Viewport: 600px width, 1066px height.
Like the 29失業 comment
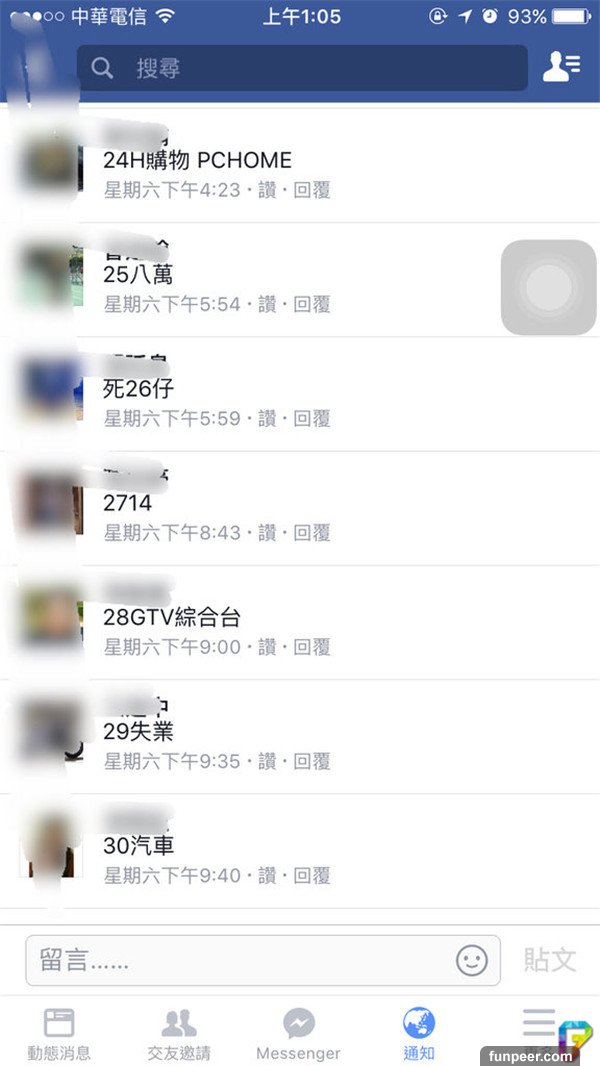click(267, 761)
